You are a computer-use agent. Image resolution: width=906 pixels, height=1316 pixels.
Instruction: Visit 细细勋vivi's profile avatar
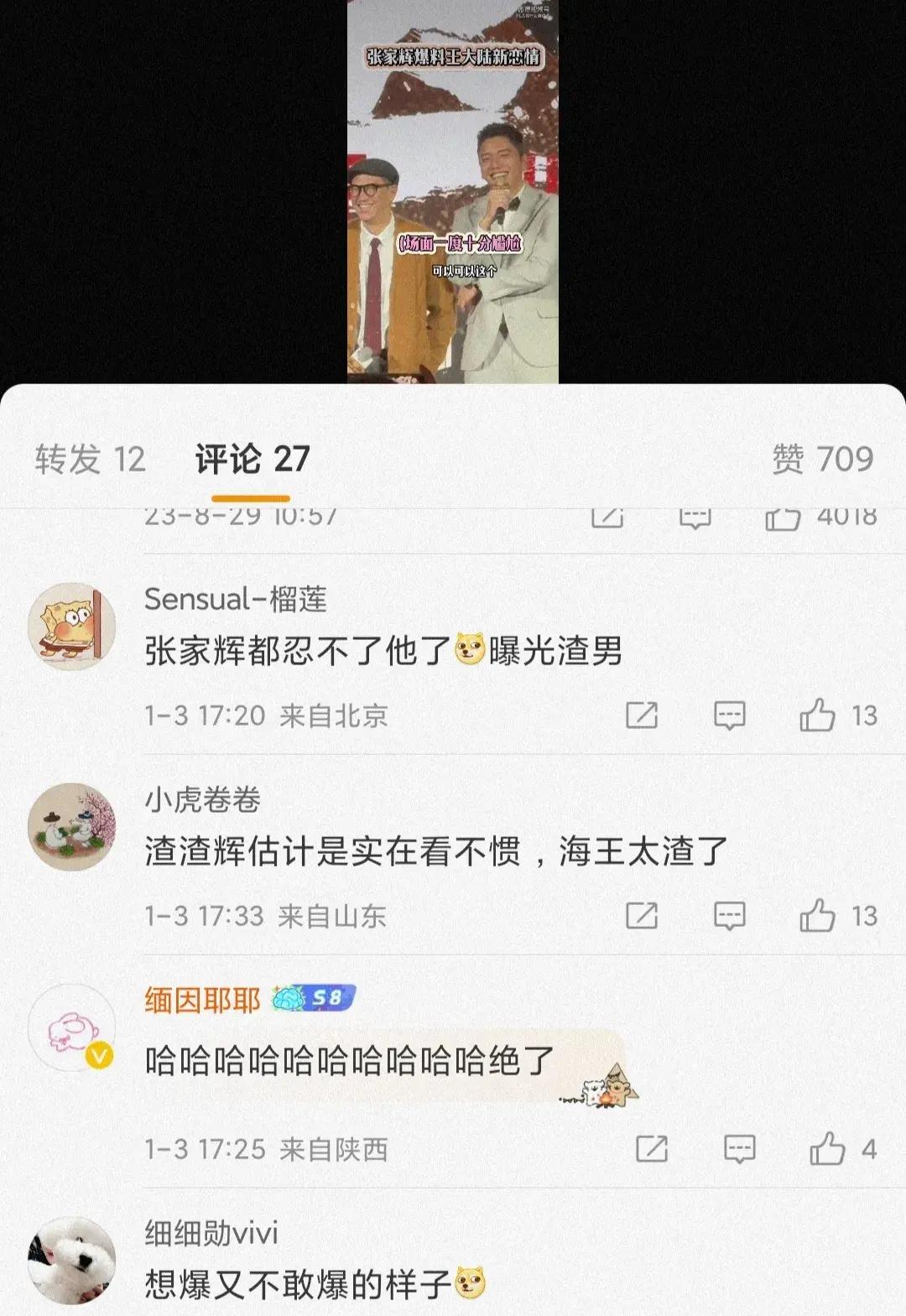71,1261
